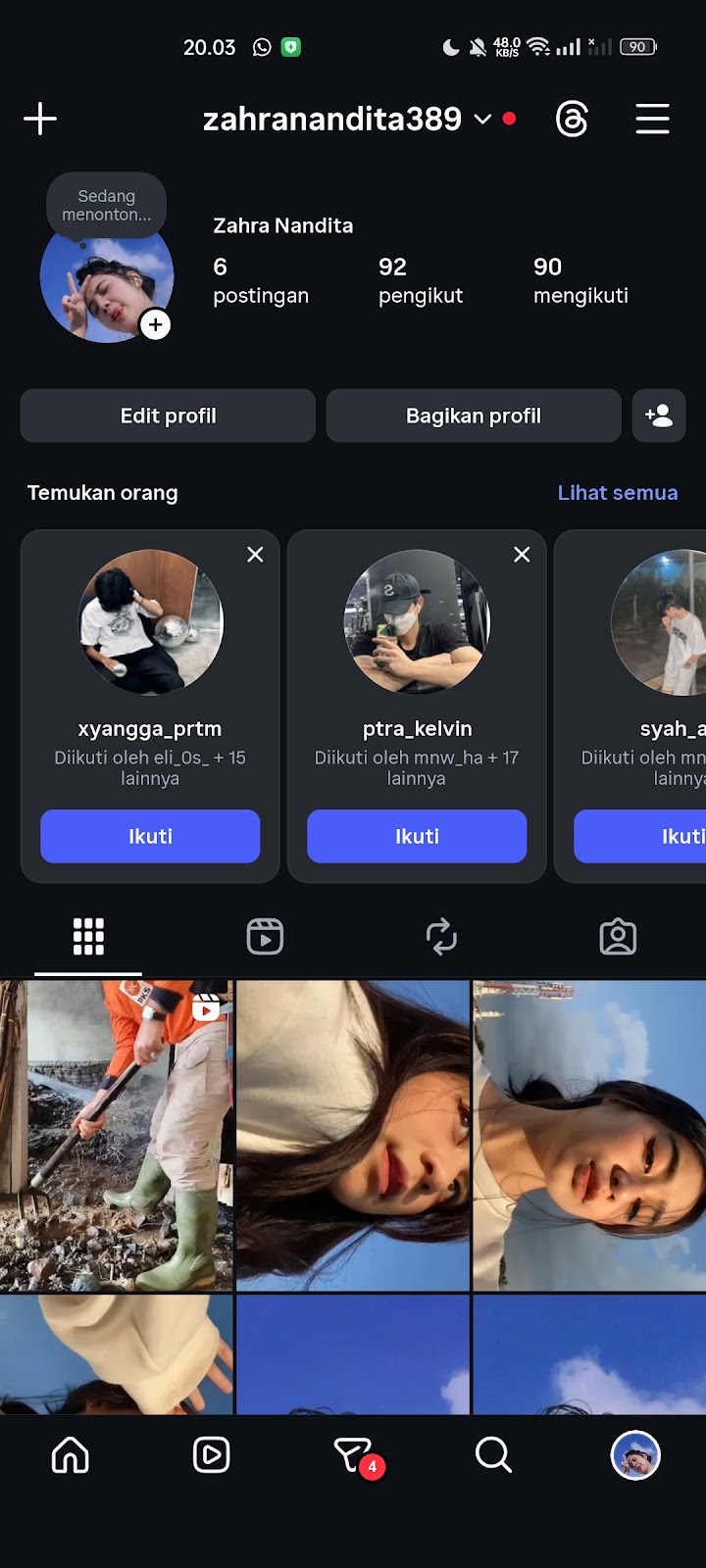Follow ptra_kelvin with Ikuti button
The image size is (706, 1568).
click(x=417, y=836)
